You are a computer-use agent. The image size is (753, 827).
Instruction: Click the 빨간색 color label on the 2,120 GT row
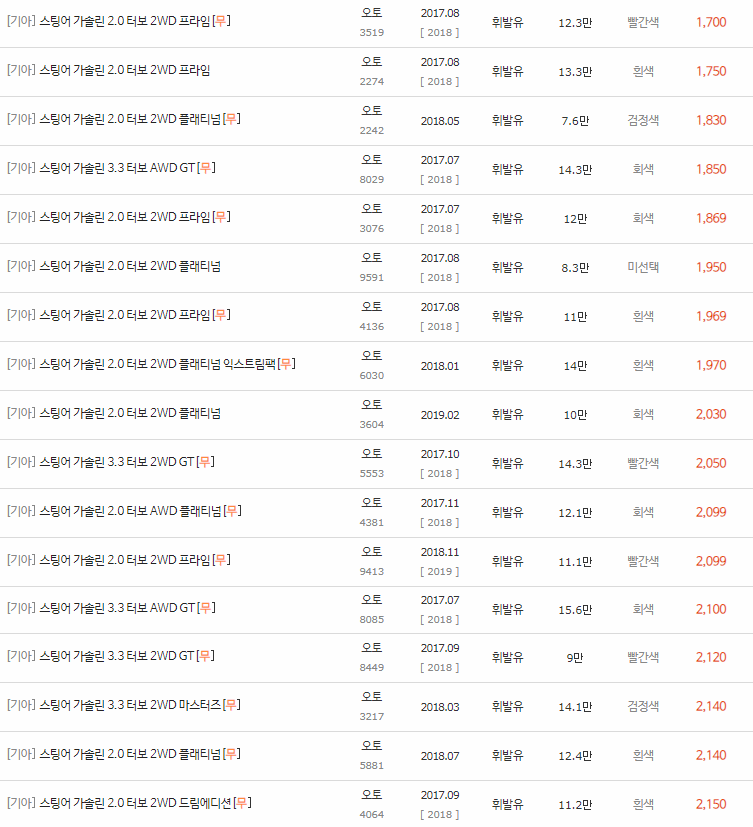[644, 658]
